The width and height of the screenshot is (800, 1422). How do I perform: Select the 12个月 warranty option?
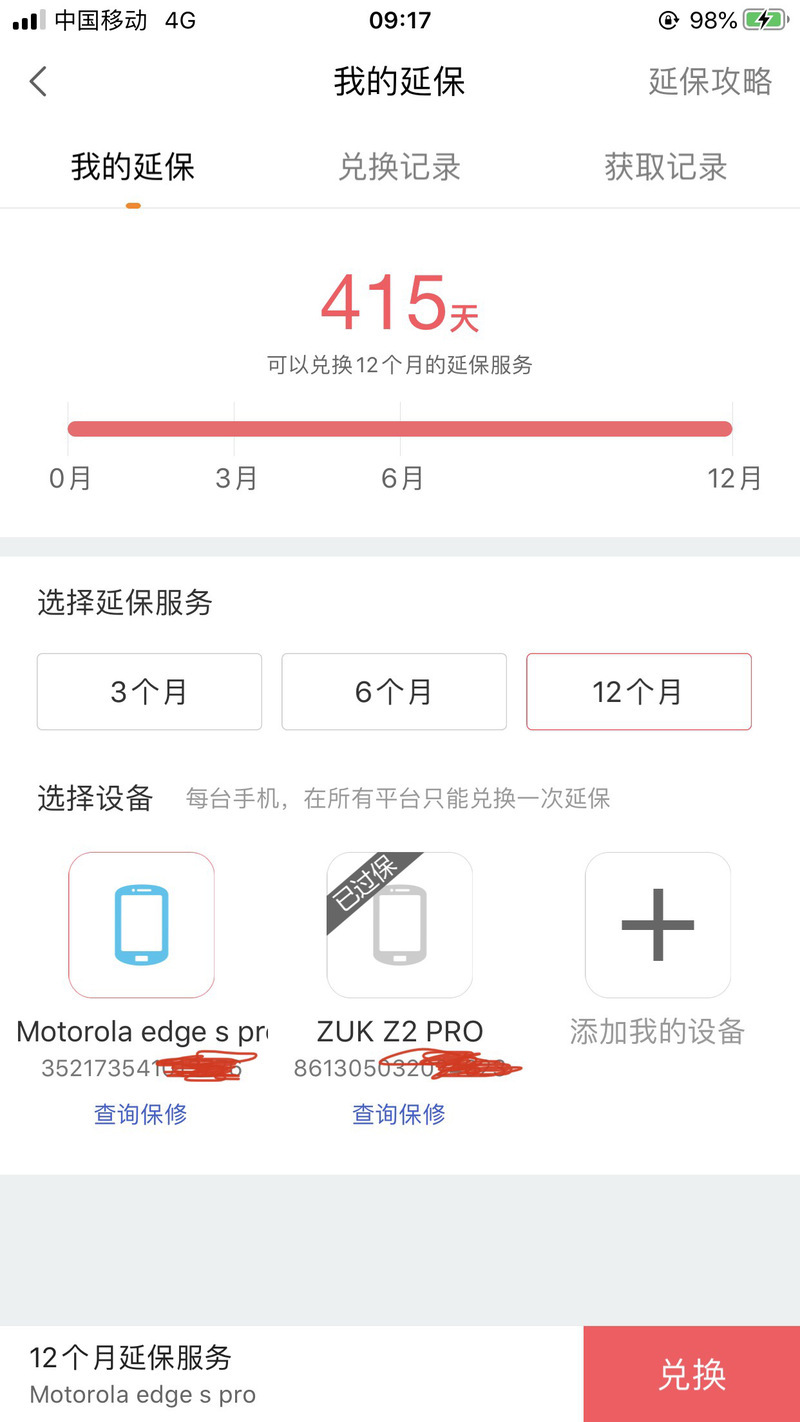tap(639, 692)
